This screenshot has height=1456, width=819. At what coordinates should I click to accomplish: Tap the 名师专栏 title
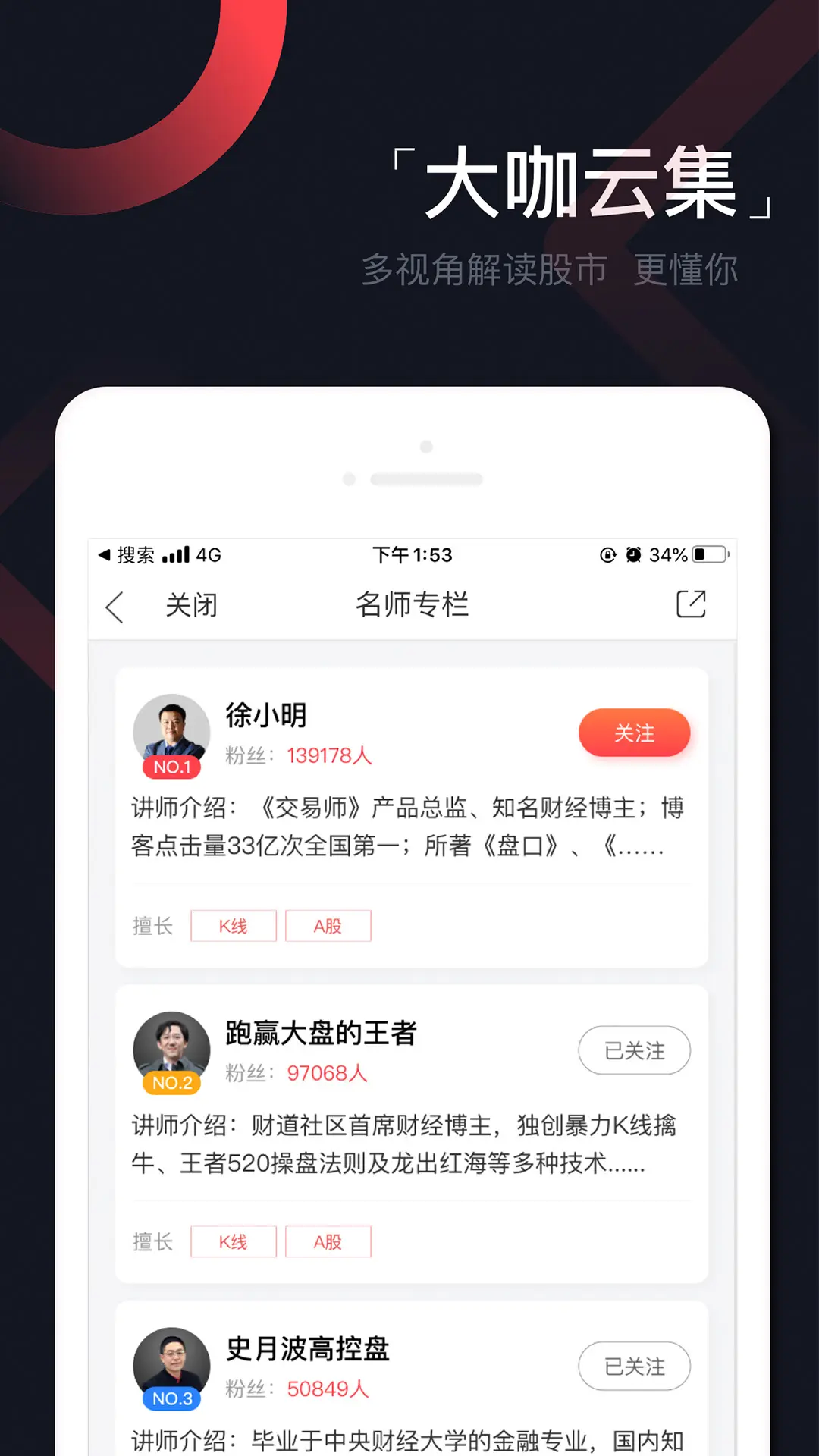[x=413, y=604]
